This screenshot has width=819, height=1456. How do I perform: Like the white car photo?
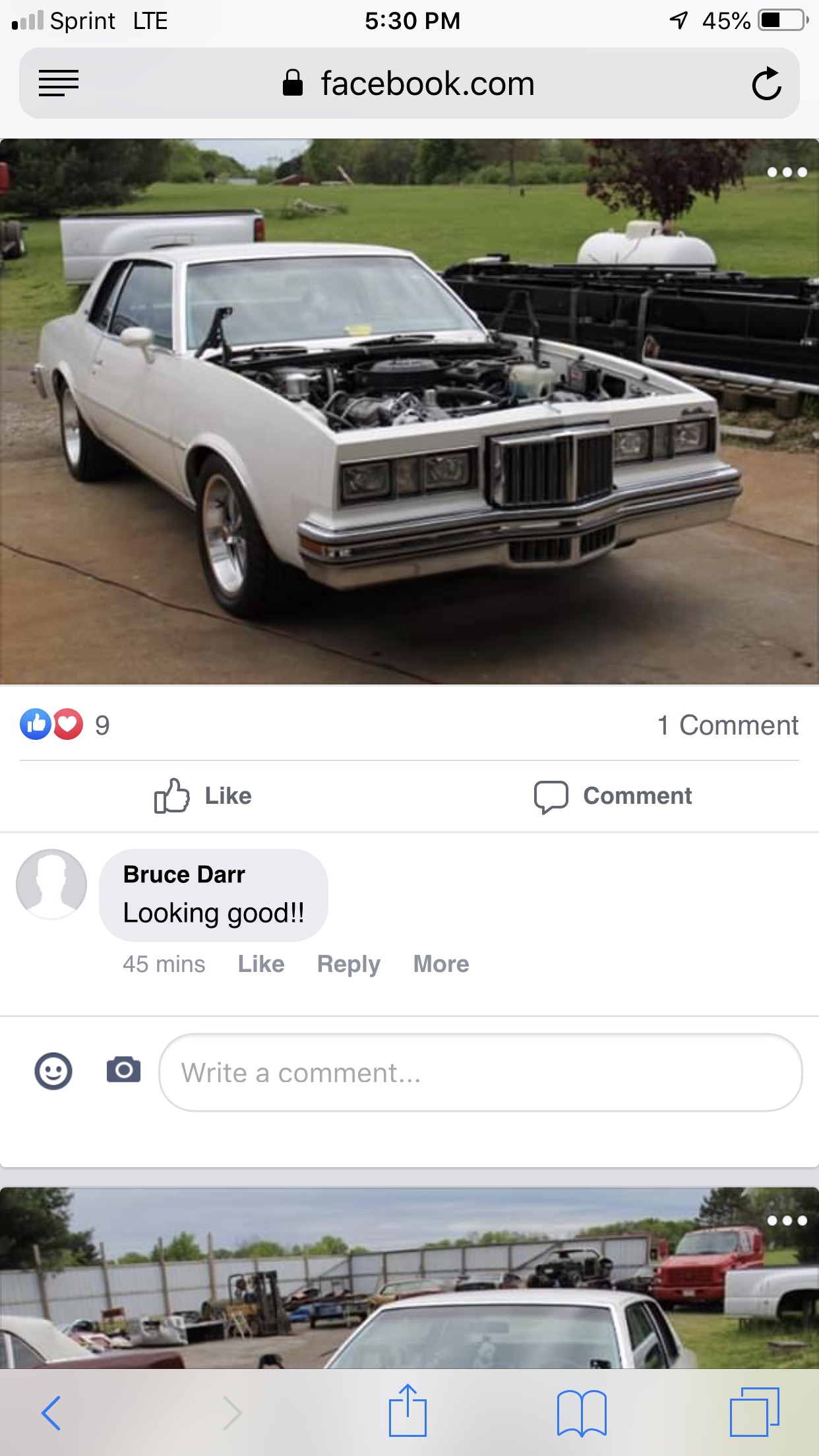(x=203, y=796)
